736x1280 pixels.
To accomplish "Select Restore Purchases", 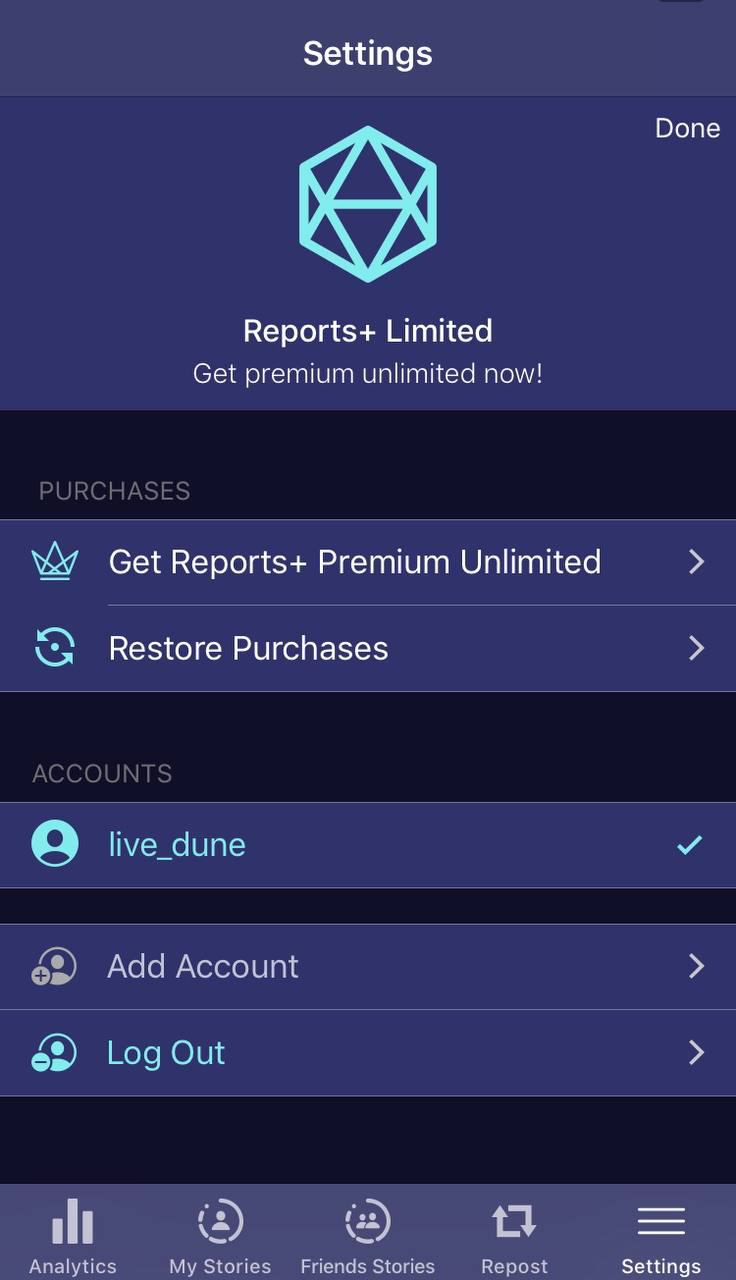I will (x=368, y=648).
